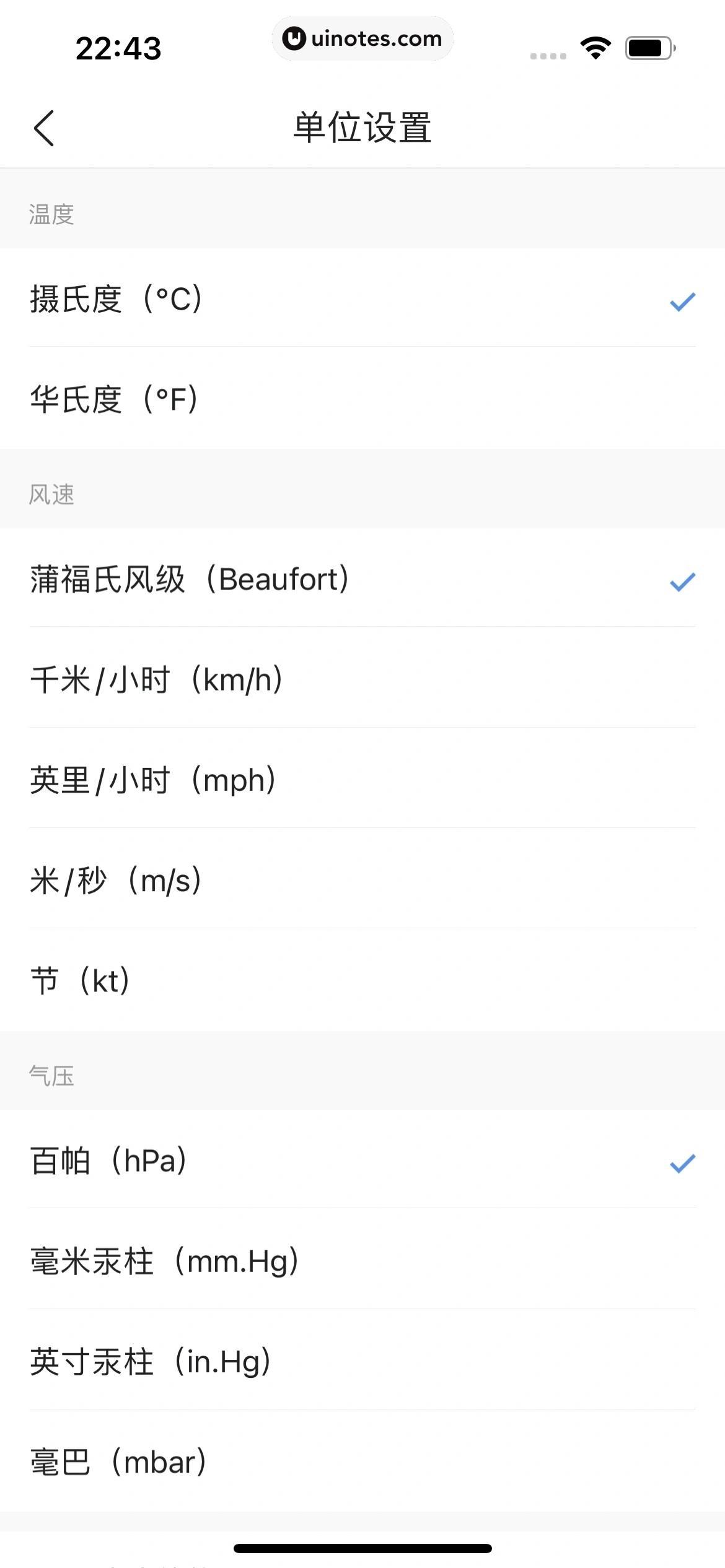
Task: Switch wind speed to 米/秒 (m/s)
Action: pyautogui.click(x=362, y=881)
